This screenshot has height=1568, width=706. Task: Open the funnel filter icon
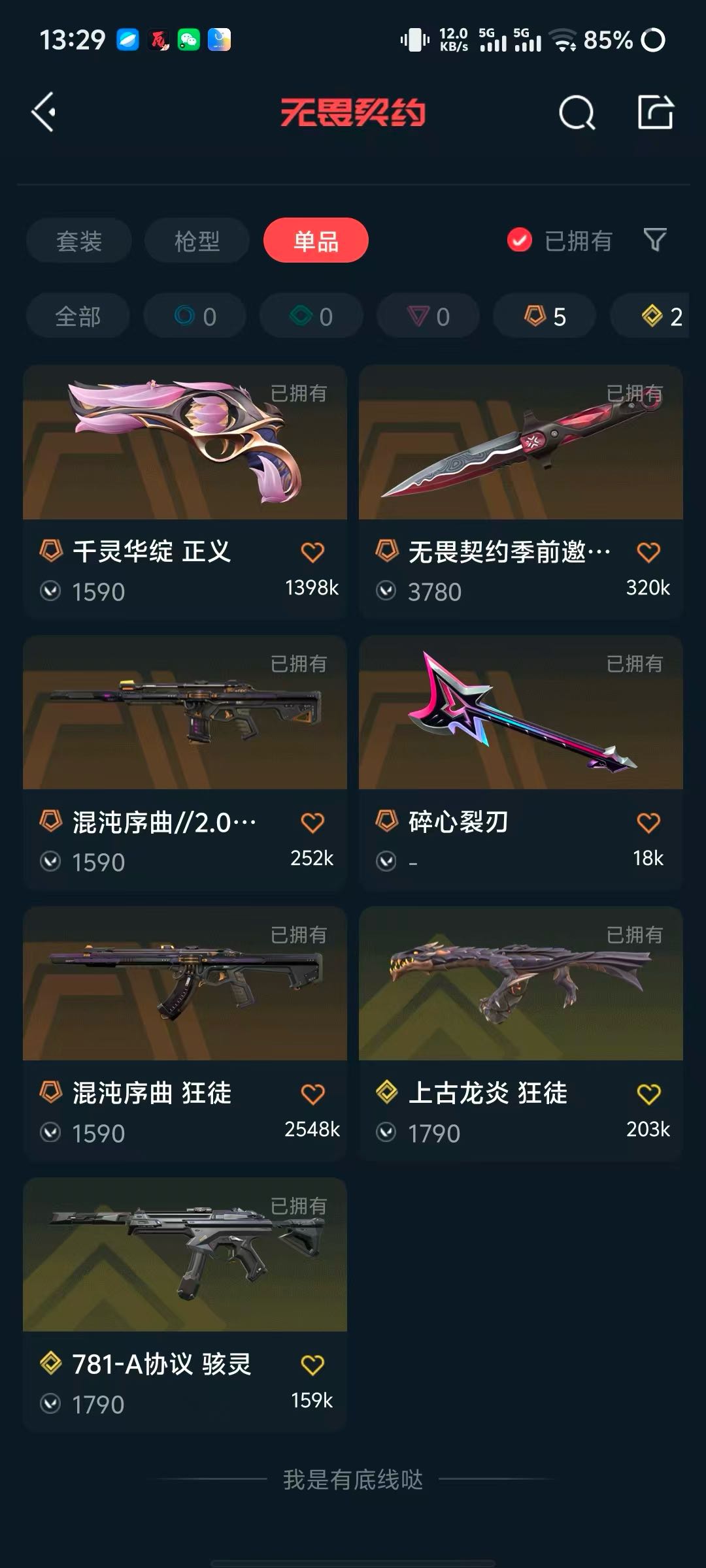[x=655, y=240]
